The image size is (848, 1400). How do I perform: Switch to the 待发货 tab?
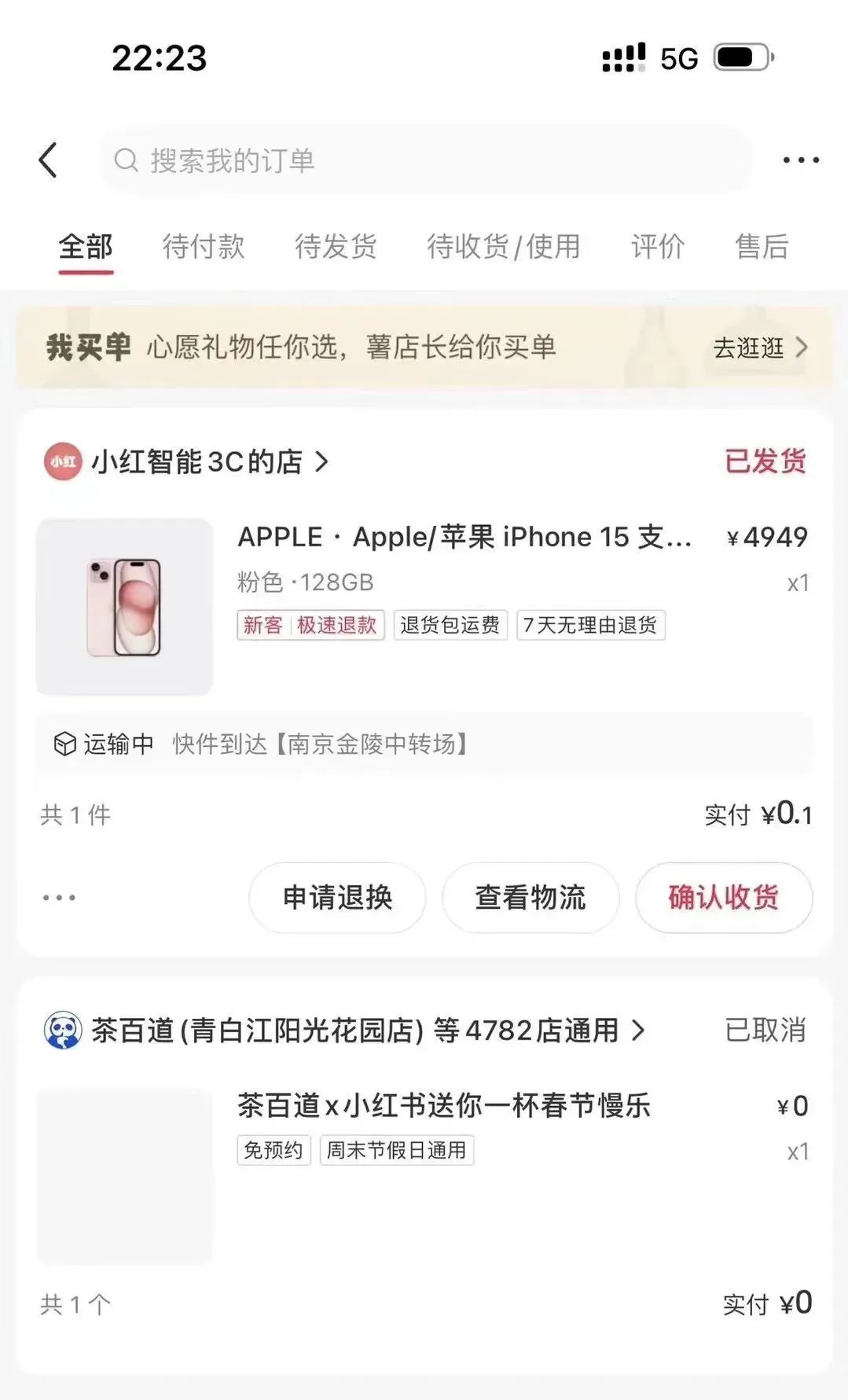[336, 247]
